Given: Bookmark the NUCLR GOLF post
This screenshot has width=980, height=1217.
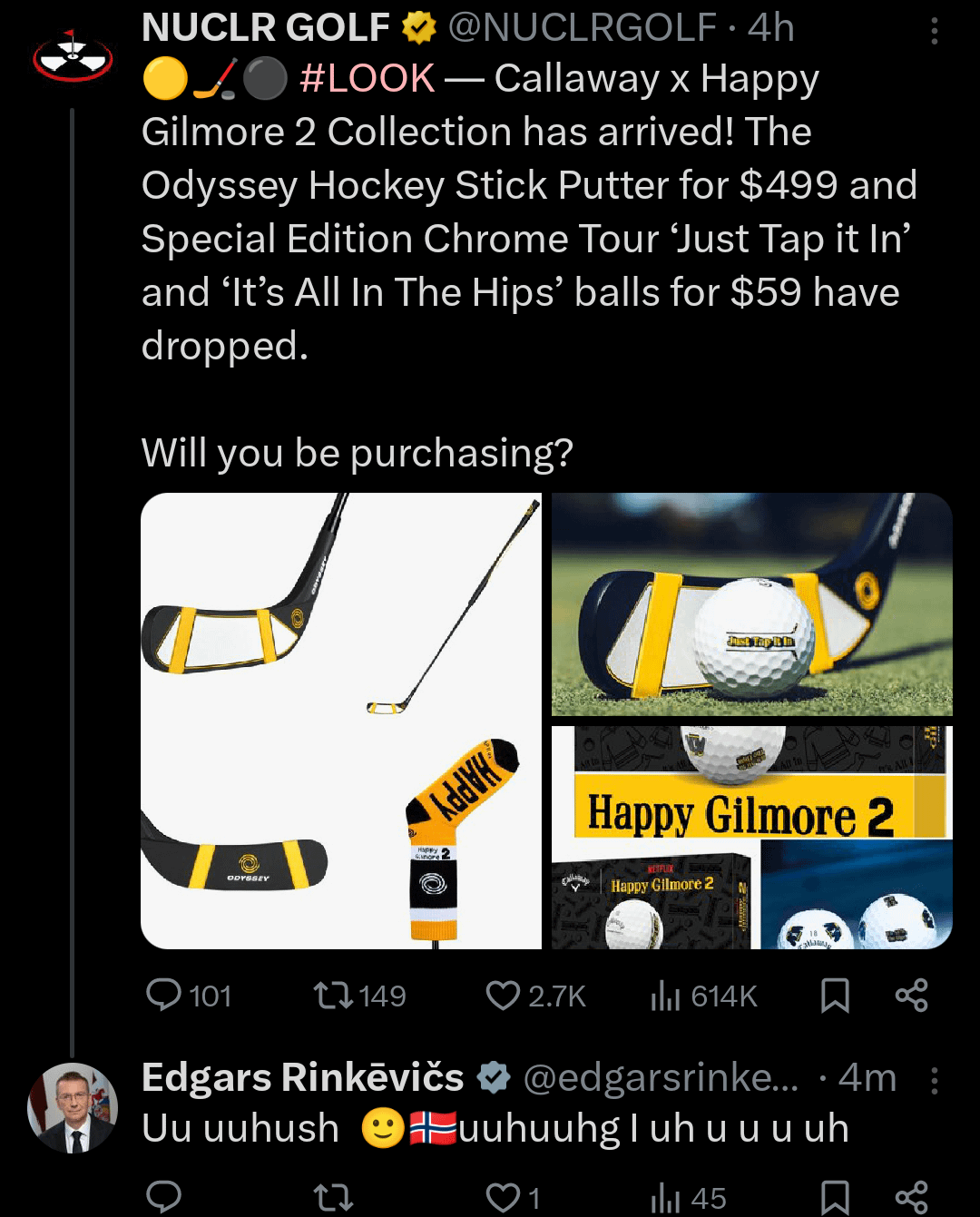Looking at the screenshot, I should [835, 996].
